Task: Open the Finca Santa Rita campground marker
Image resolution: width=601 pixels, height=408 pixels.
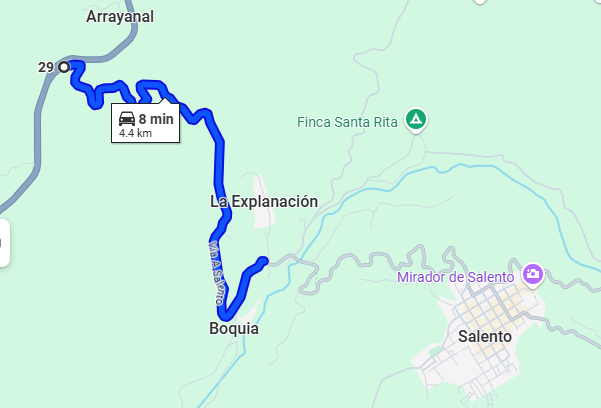Action: (x=417, y=122)
